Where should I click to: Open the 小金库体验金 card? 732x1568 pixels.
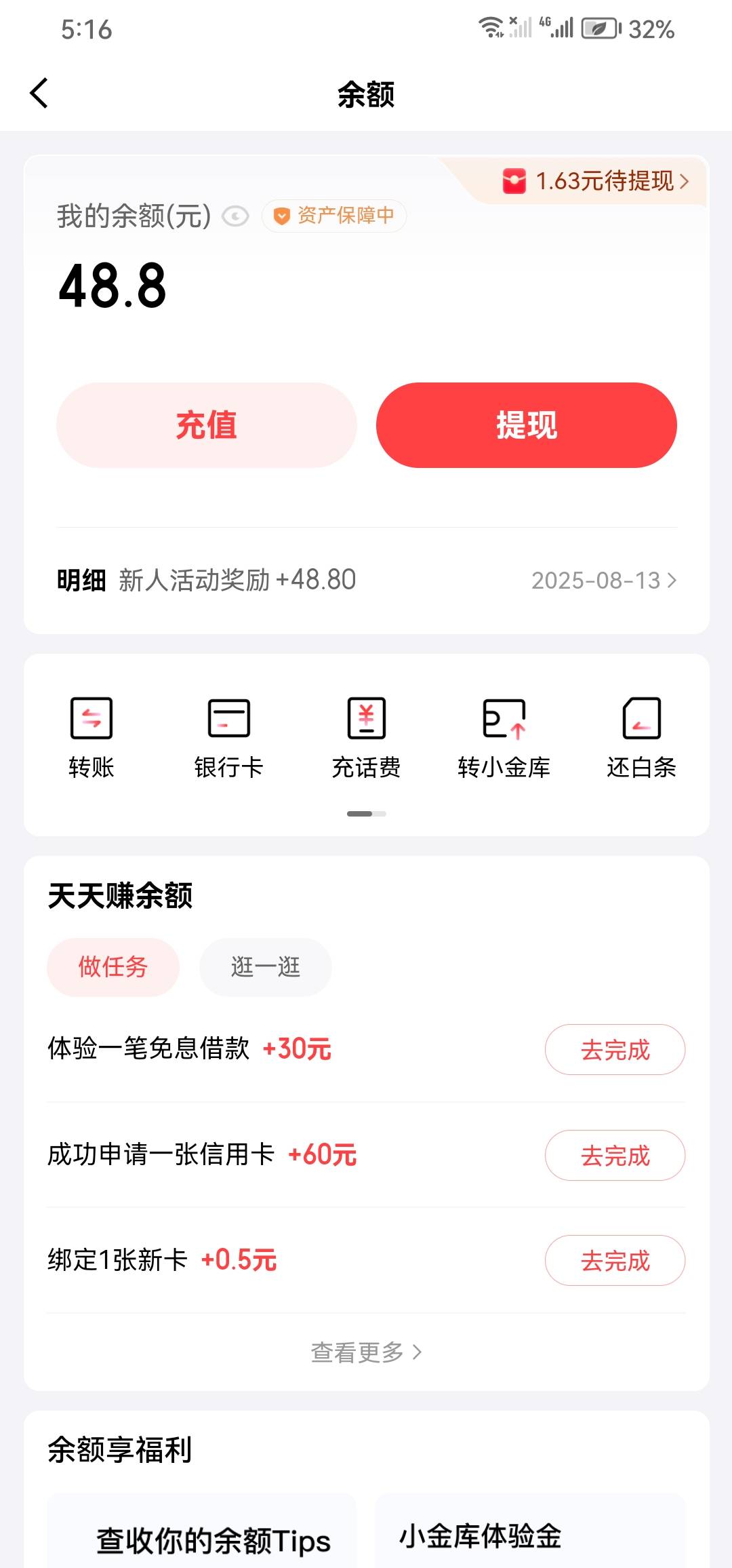pyautogui.click(x=531, y=1531)
